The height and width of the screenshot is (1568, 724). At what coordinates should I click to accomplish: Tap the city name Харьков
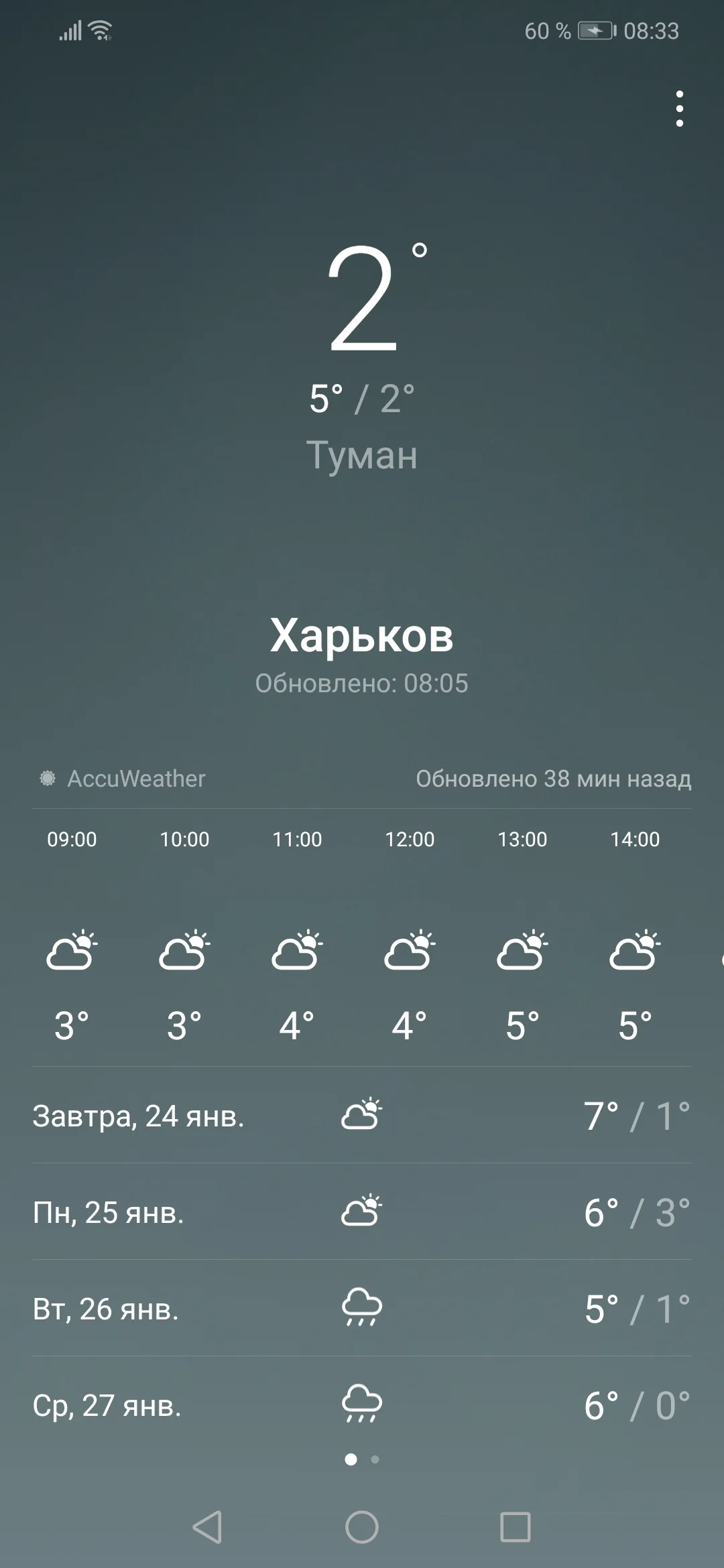362,635
